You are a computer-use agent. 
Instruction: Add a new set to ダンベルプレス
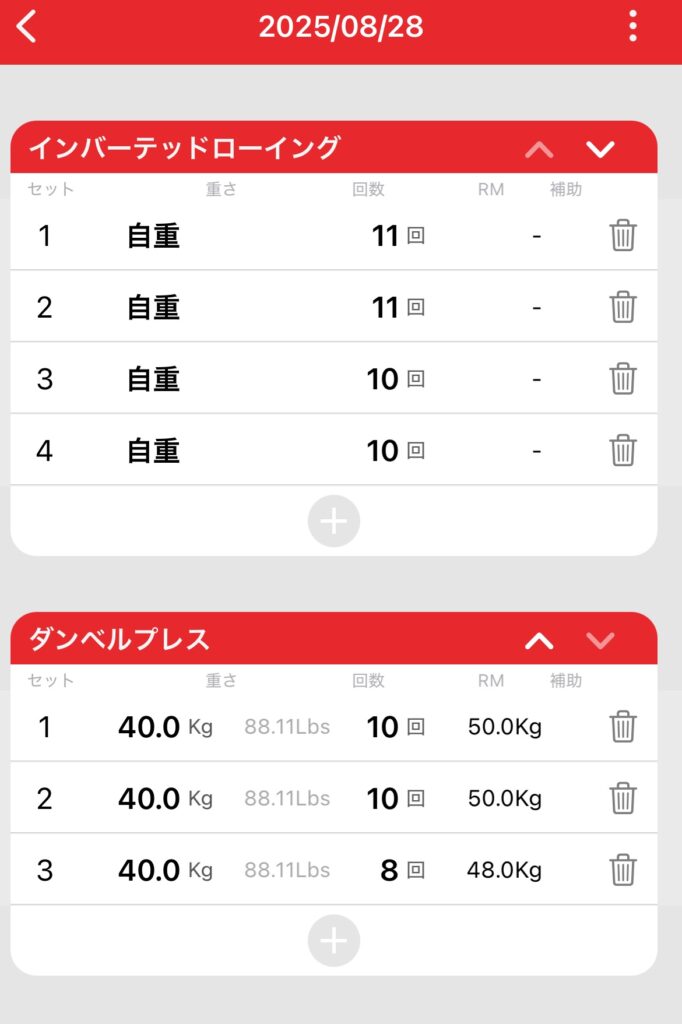pyautogui.click(x=333, y=941)
